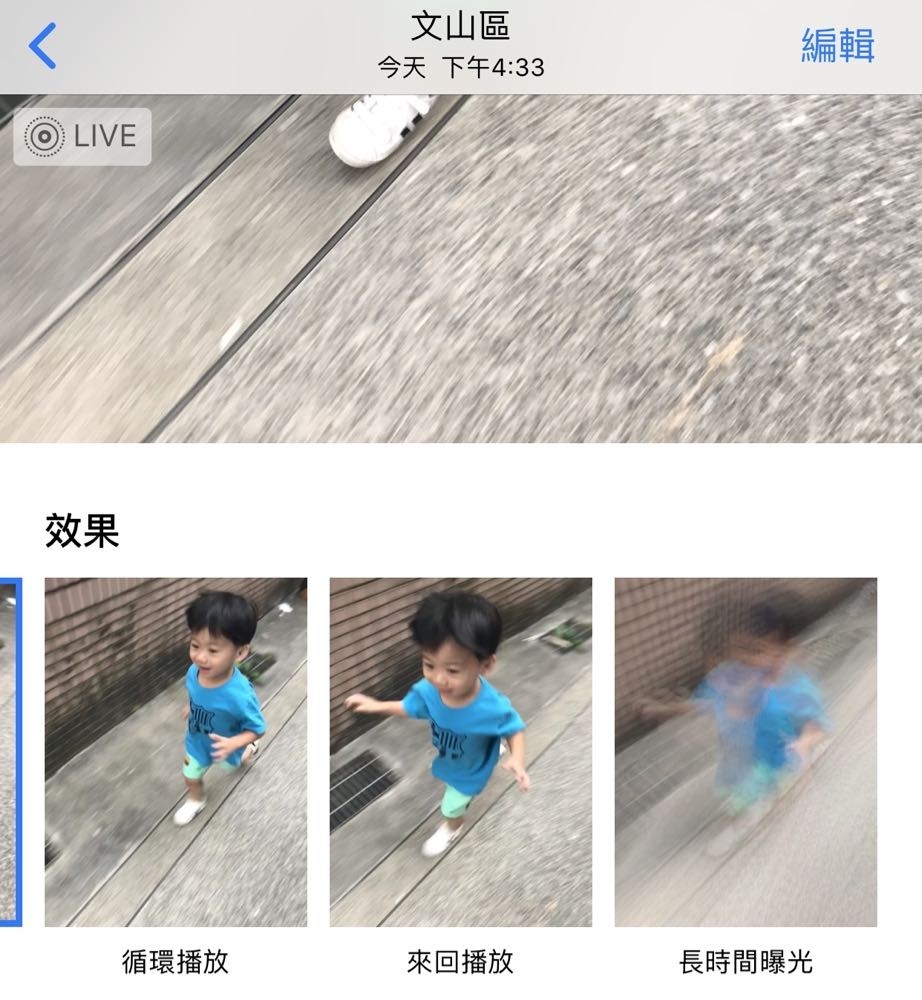Apply the 長時間曝光 long exposure effect
The width and height of the screenshot is (922, 1000).
(746, 752)
